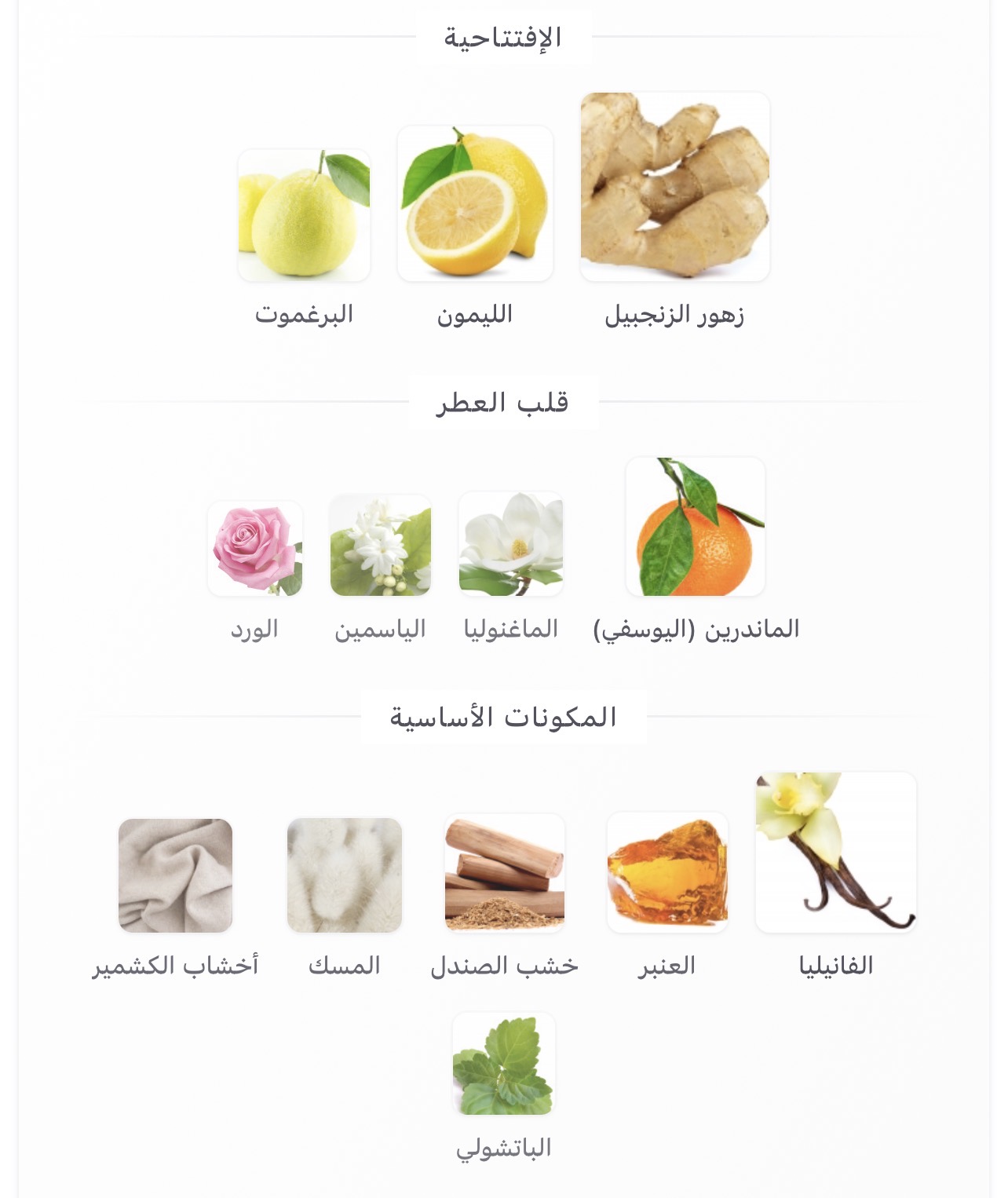This screenshot has width=1008, height=1198.
Task: View the sandalwood note (خشب الصندل)
Action: (504, 873)
